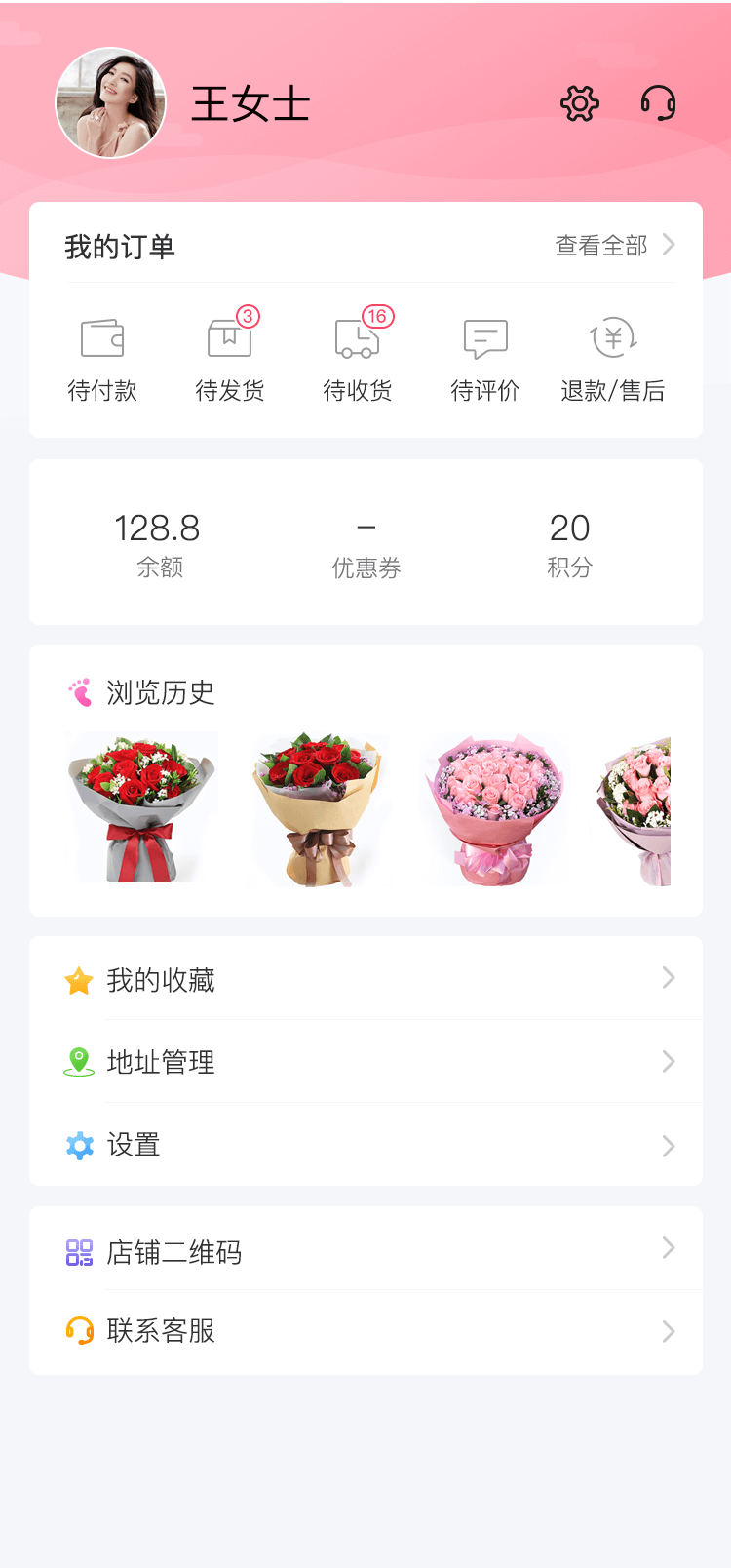Select the pink roses in pink wrap
This screenshot has width=731, height=1568.
point(495,809)
